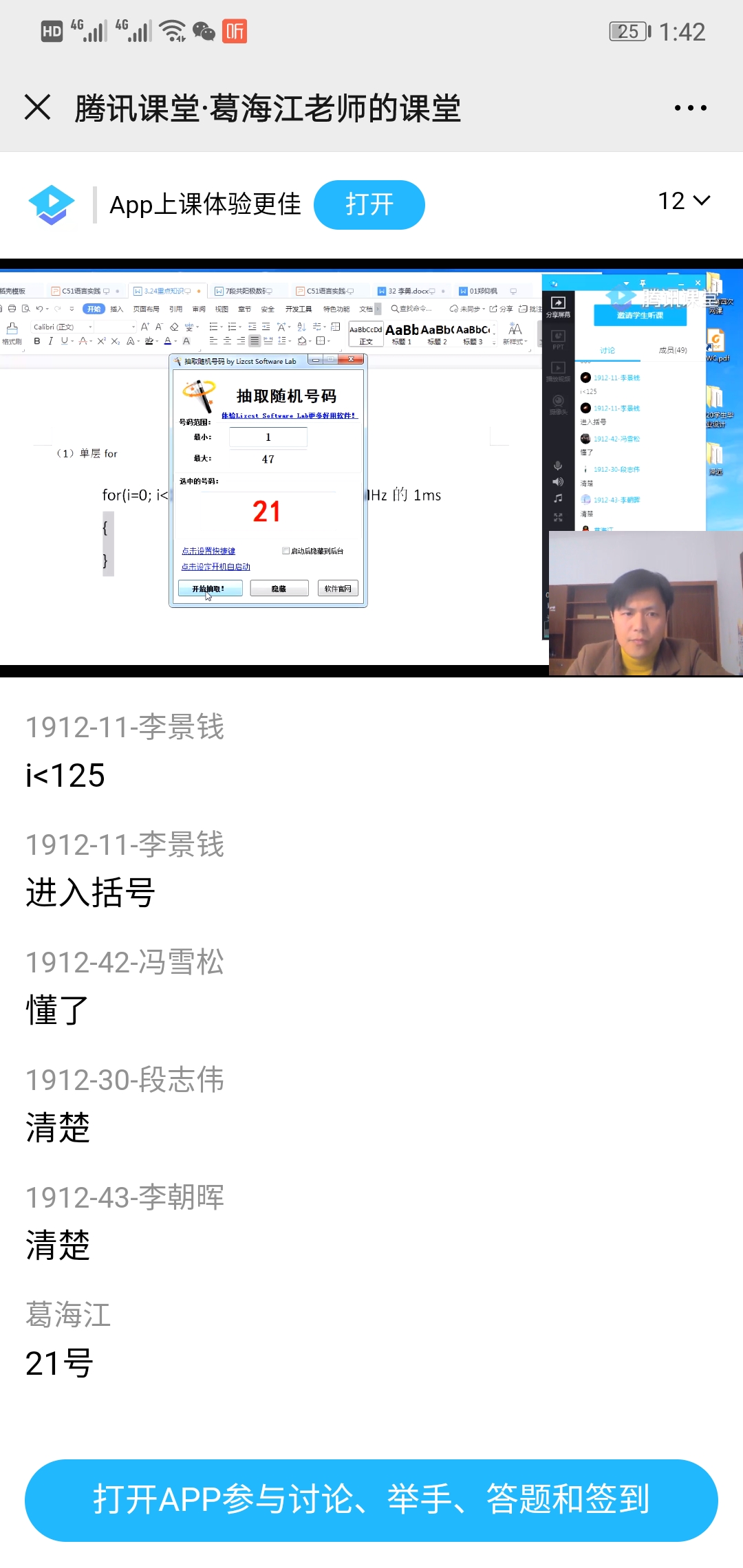The image size is (743, 1568).
Task: Open the three-dot overflow menu
Action: pyautogui.click(x=690, y=108)
